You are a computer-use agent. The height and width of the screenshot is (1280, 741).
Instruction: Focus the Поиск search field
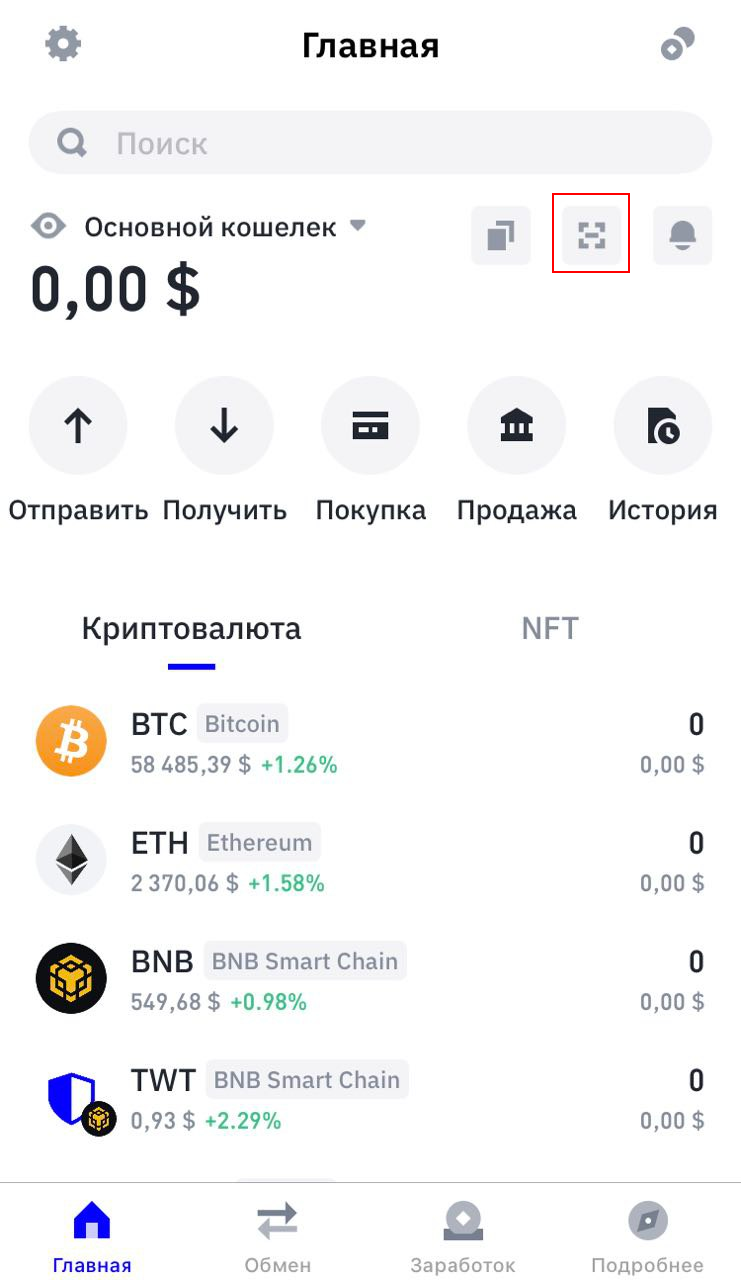coord(370,143)
